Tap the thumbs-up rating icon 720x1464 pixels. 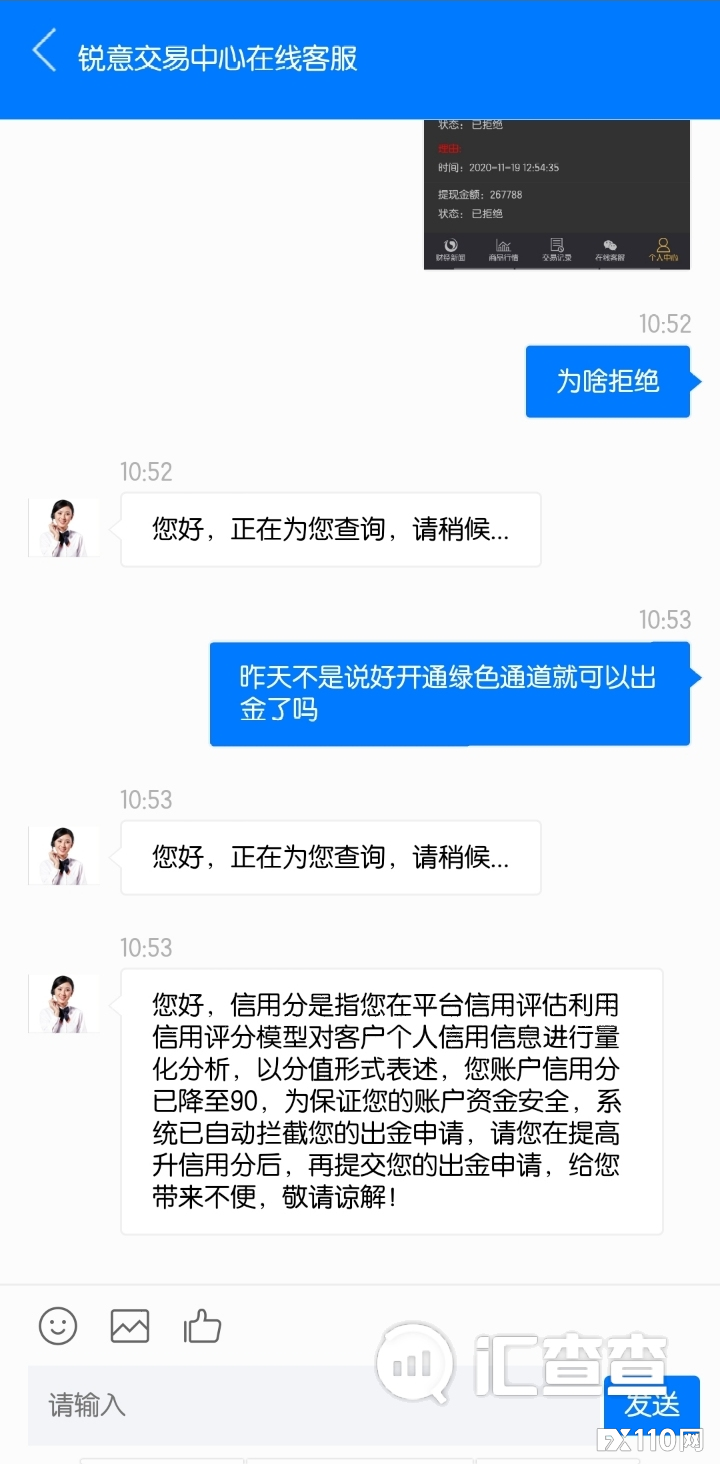click(202, 1326)
